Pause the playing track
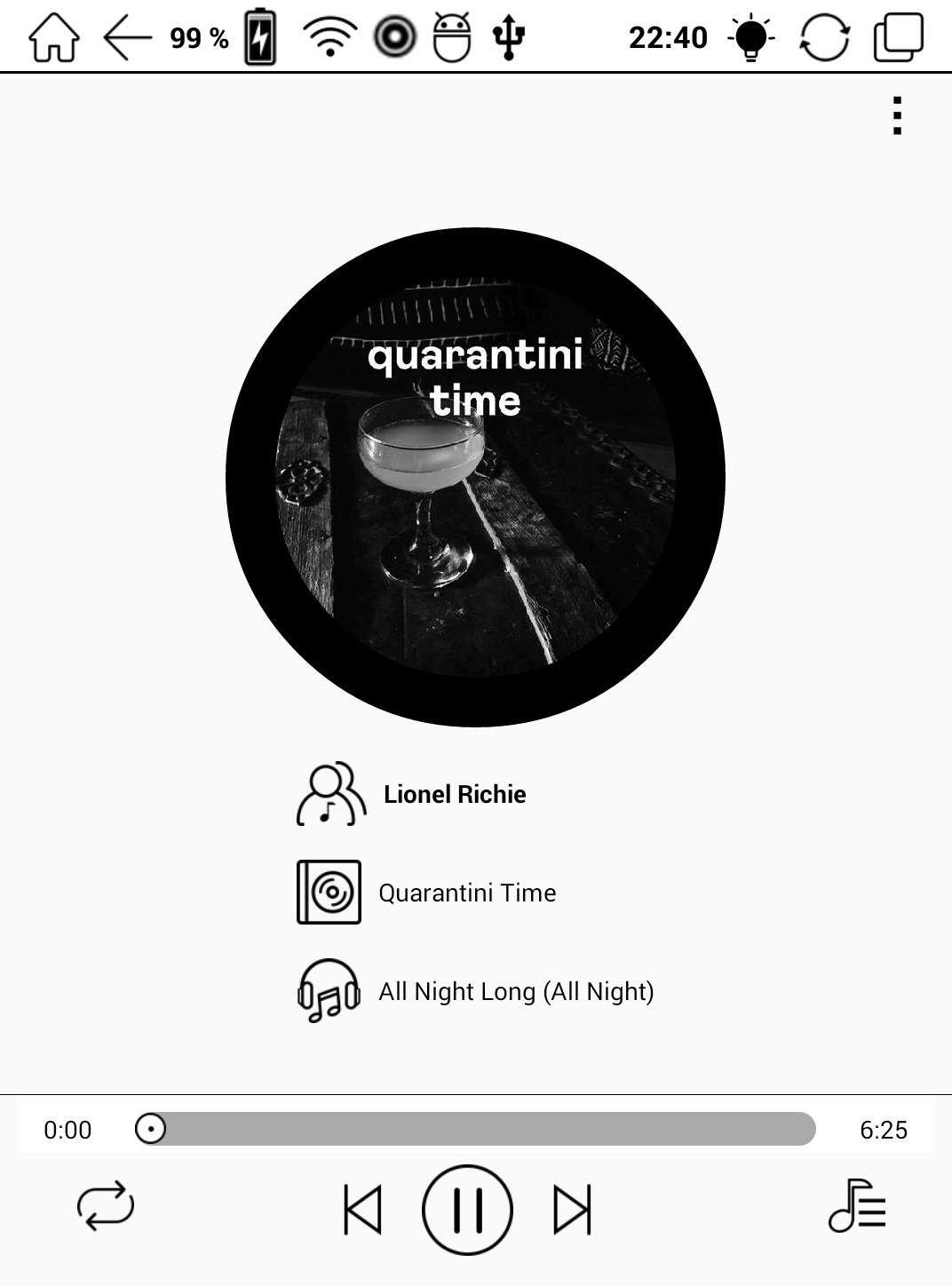 [x=467, y=1210]
